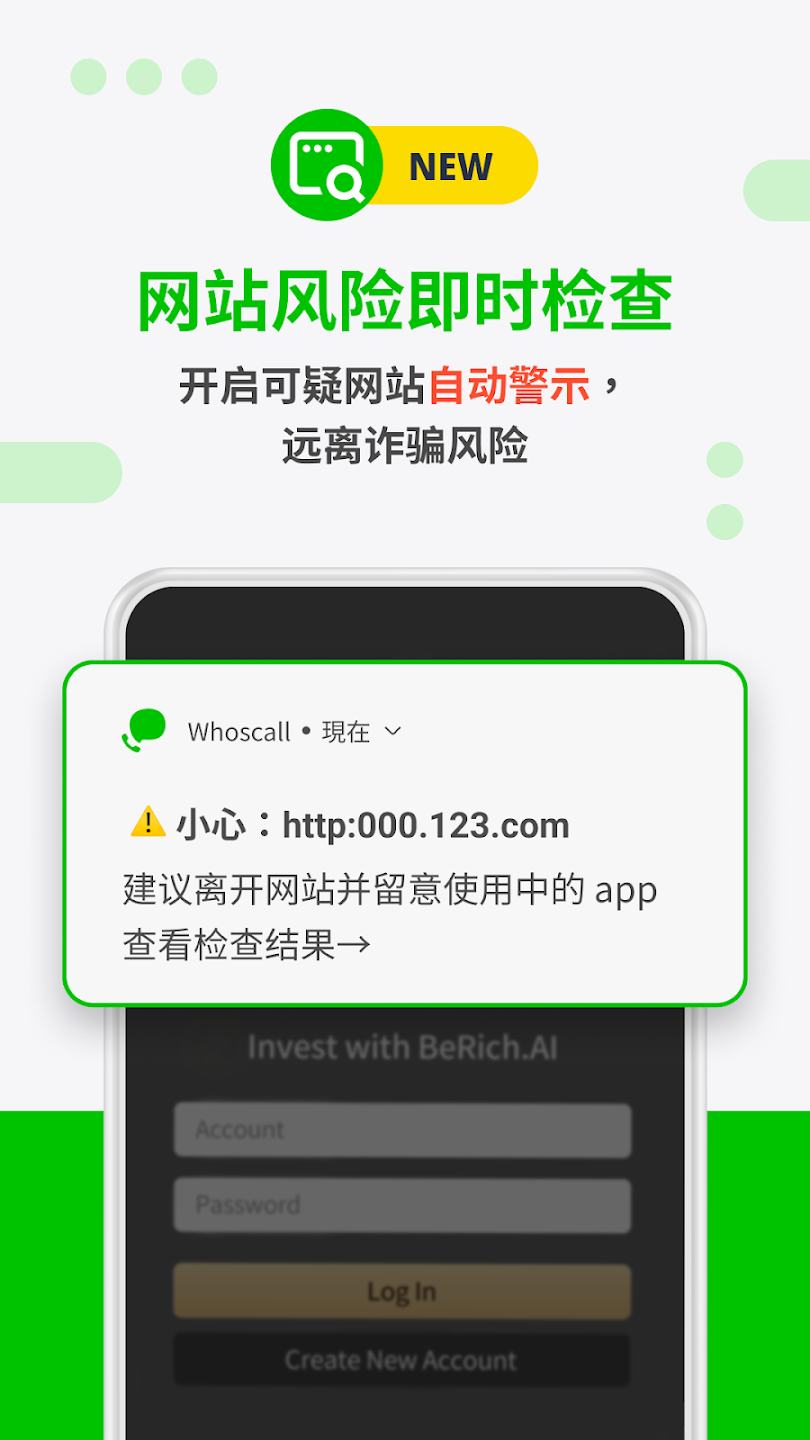Tap the Invest with BeRich.AI heading
810x1440 pixels.
click(x=403, y=1046)
